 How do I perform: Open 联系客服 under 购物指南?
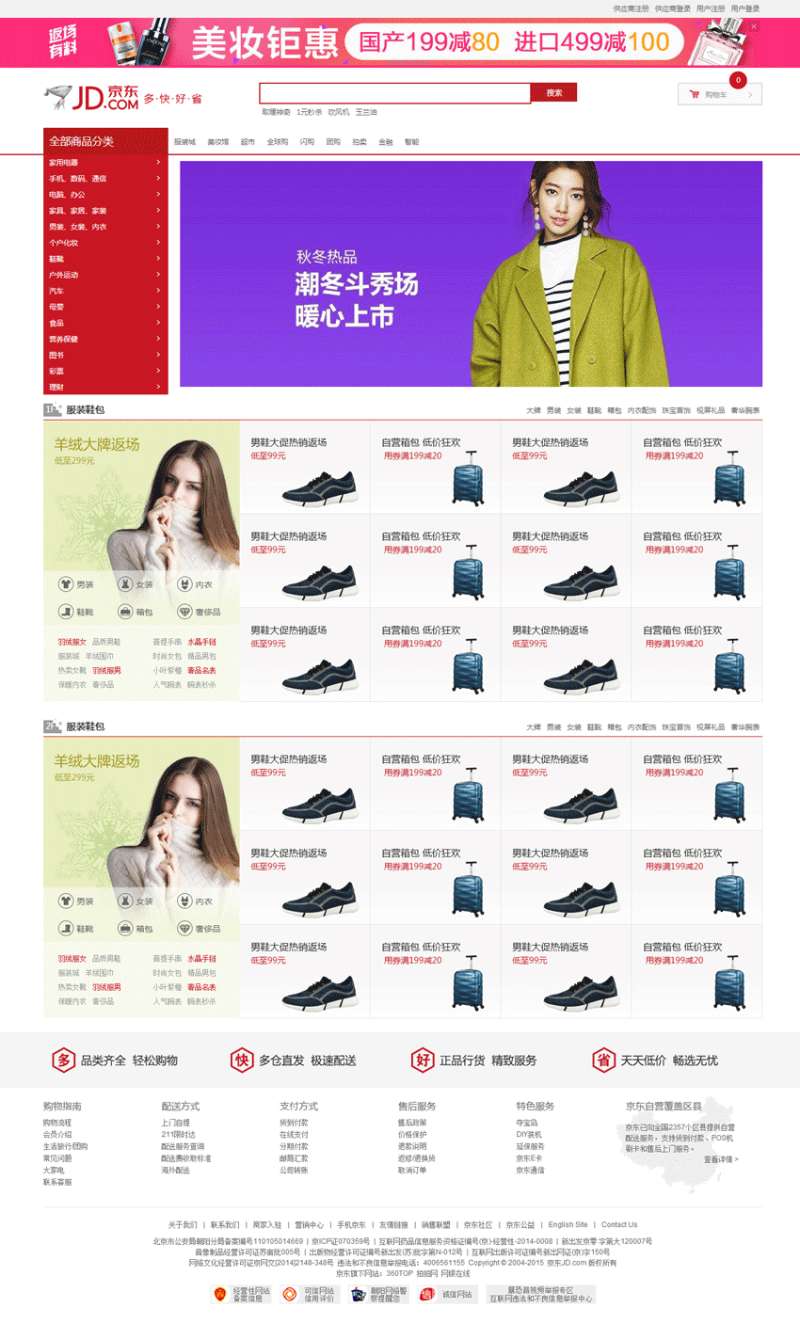click(x=57, y=1182)
